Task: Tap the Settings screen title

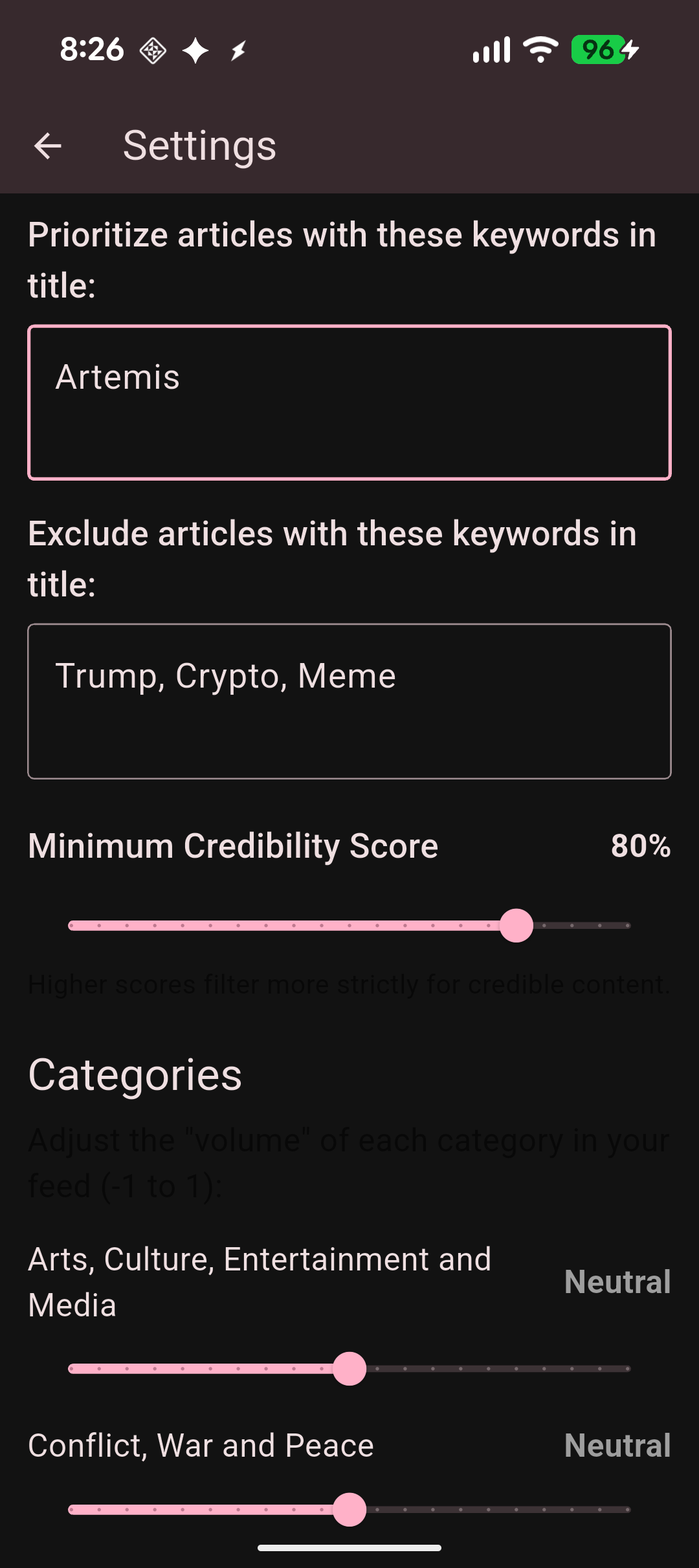Action: pos(199,144)
